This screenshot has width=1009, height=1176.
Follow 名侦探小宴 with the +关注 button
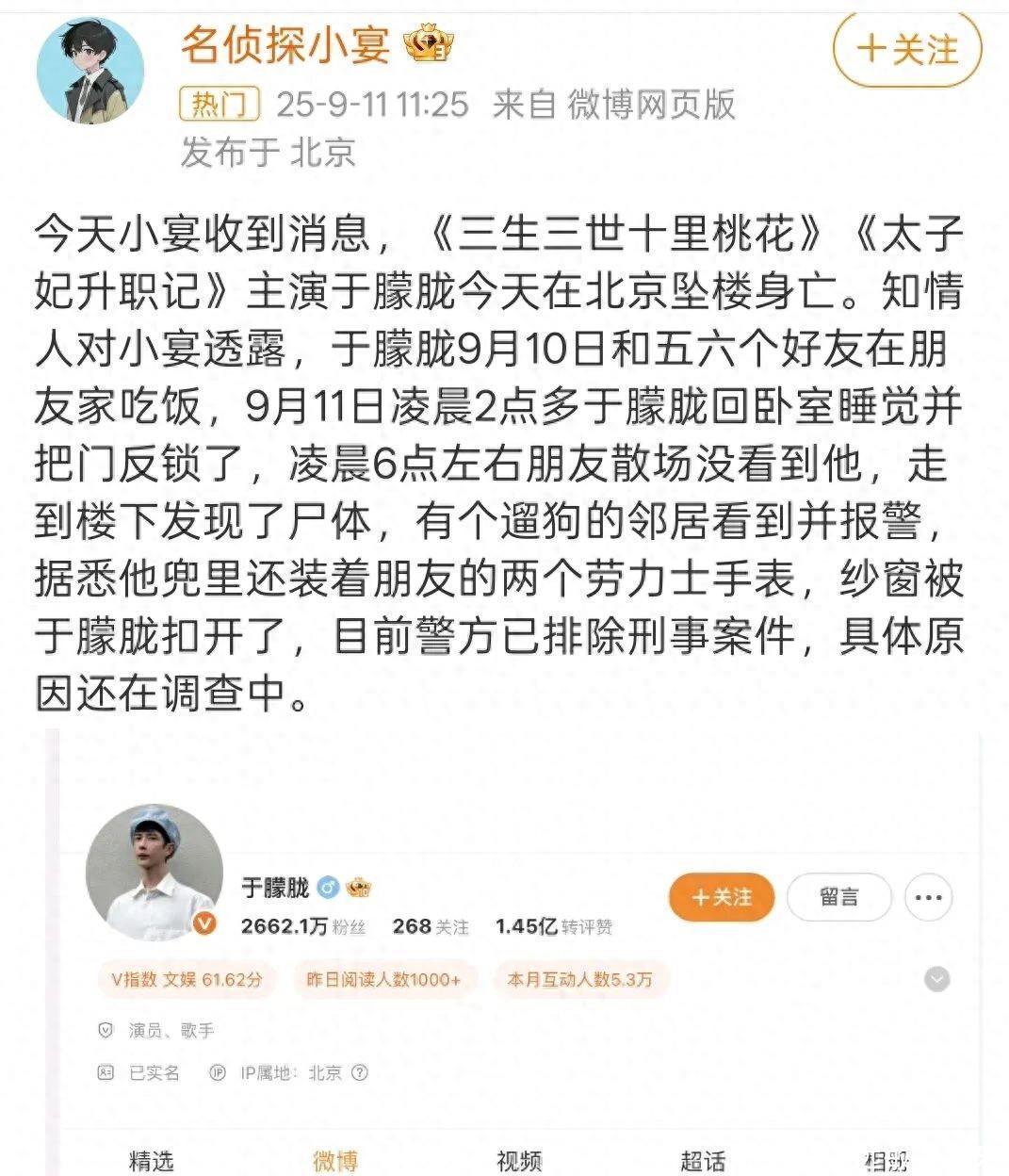(906, 49)
